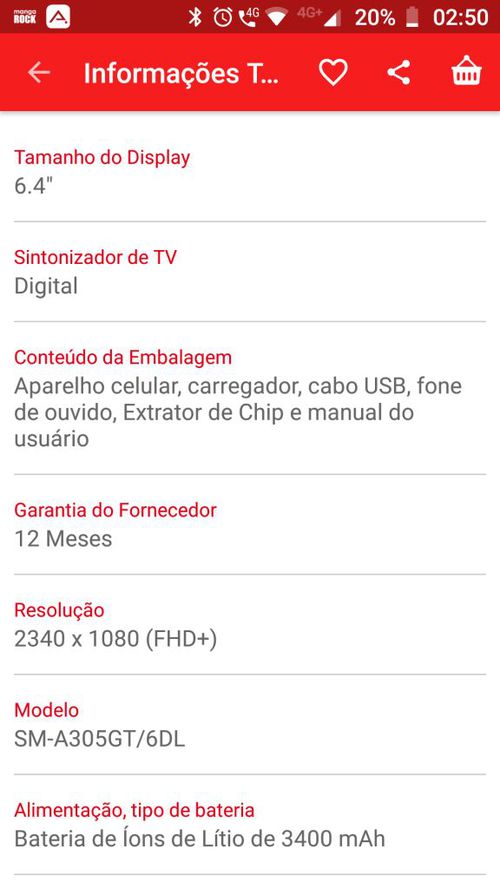500x889 pixels.
Task: Open the shopping basket
Action: [x=467, y=71]
